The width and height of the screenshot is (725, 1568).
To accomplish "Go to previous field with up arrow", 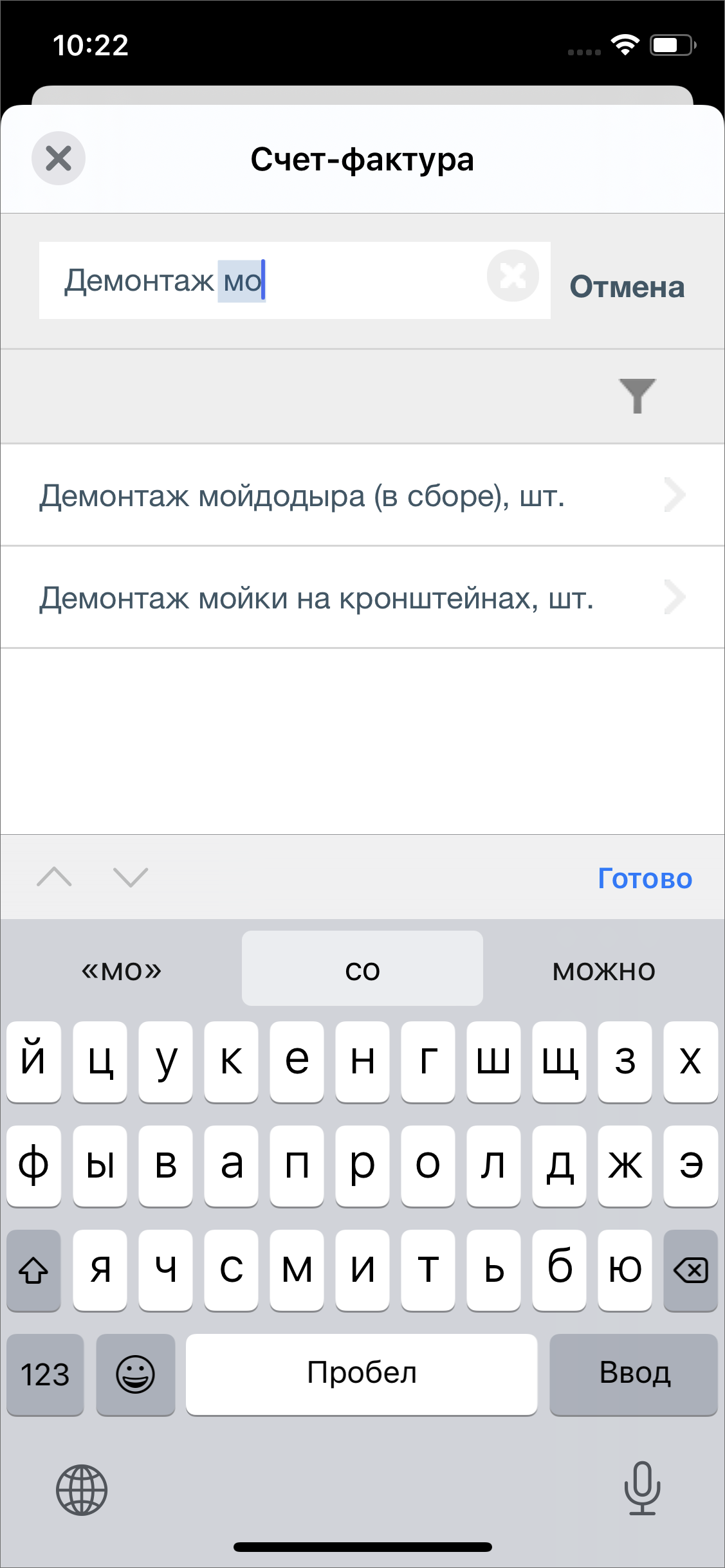I will click(x=55, y=877).
